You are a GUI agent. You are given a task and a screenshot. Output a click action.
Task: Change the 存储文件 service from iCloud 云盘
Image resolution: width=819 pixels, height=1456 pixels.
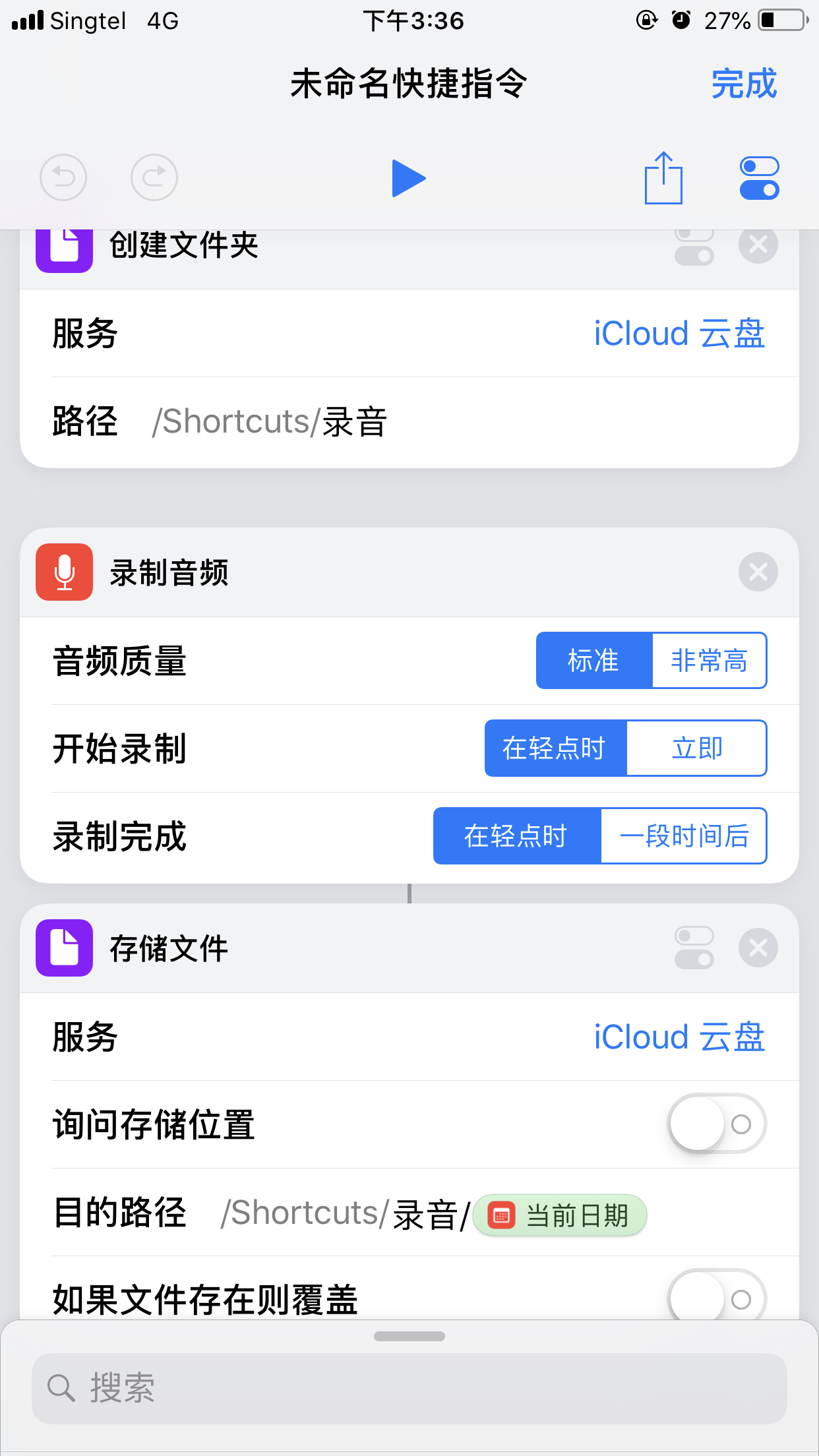point(679,1037)
